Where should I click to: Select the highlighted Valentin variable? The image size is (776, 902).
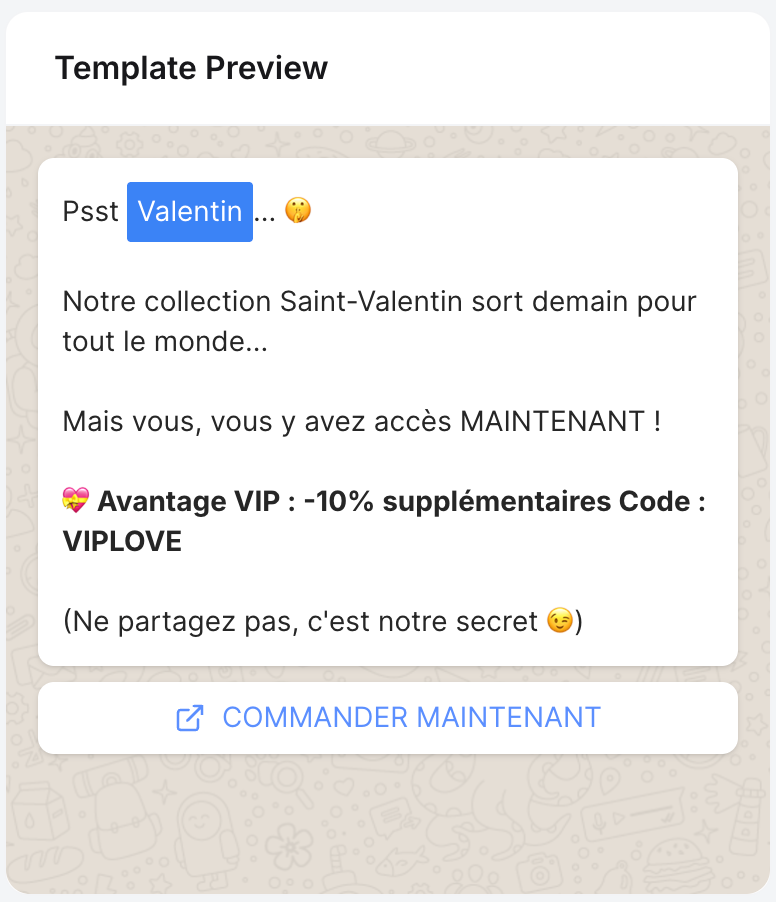tap(190, 211)
